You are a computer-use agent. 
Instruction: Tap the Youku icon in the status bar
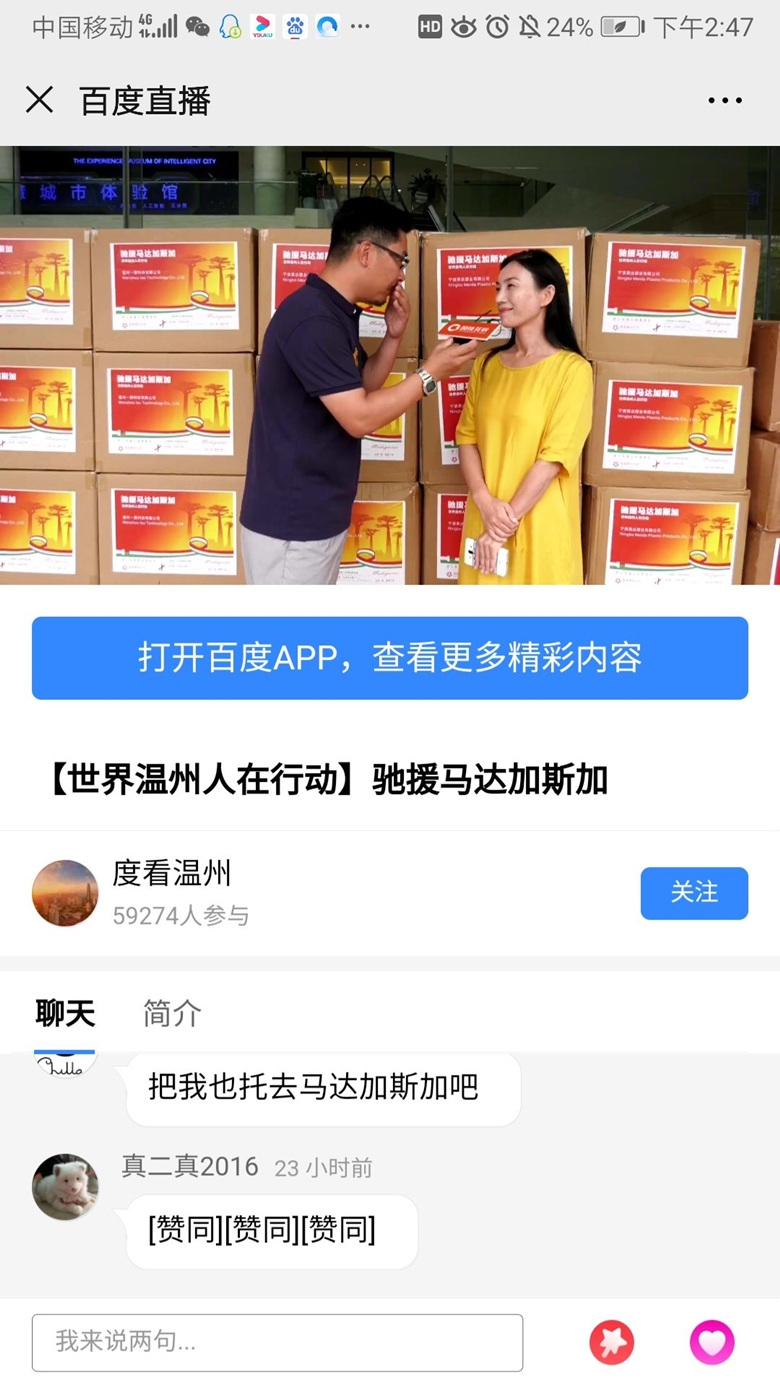(263, 28)
